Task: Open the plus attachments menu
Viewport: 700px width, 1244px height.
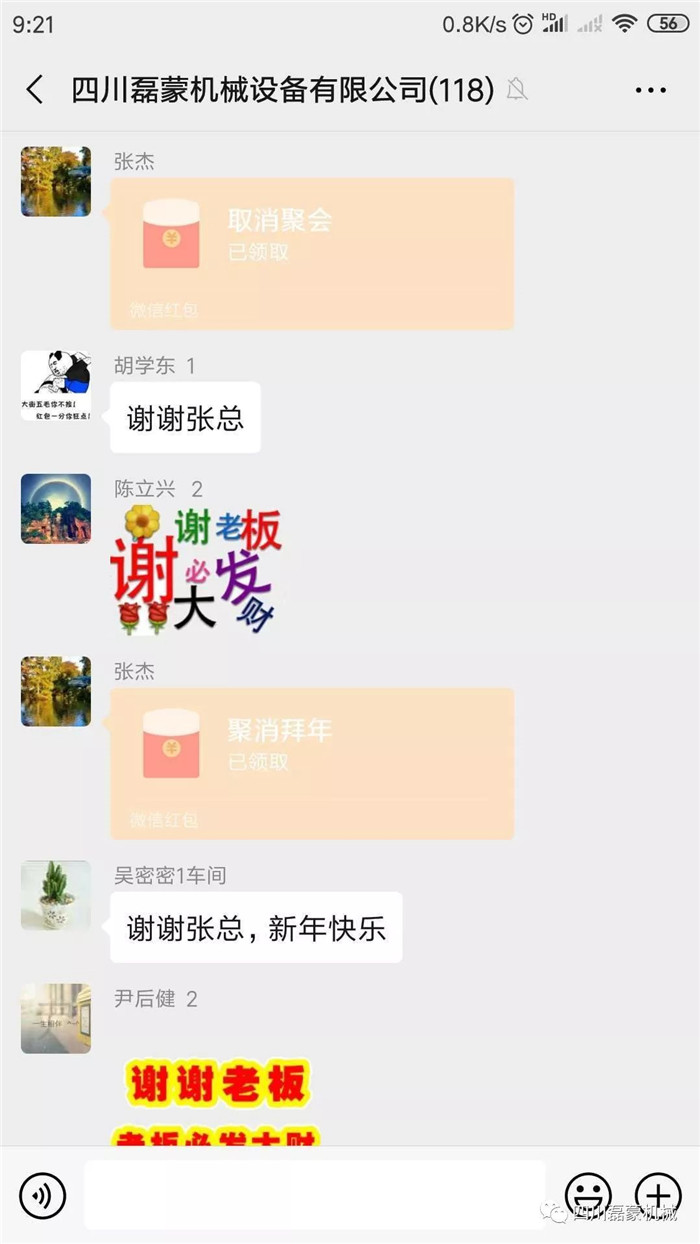Action: pyautogui.click(x=657, y=1195)
